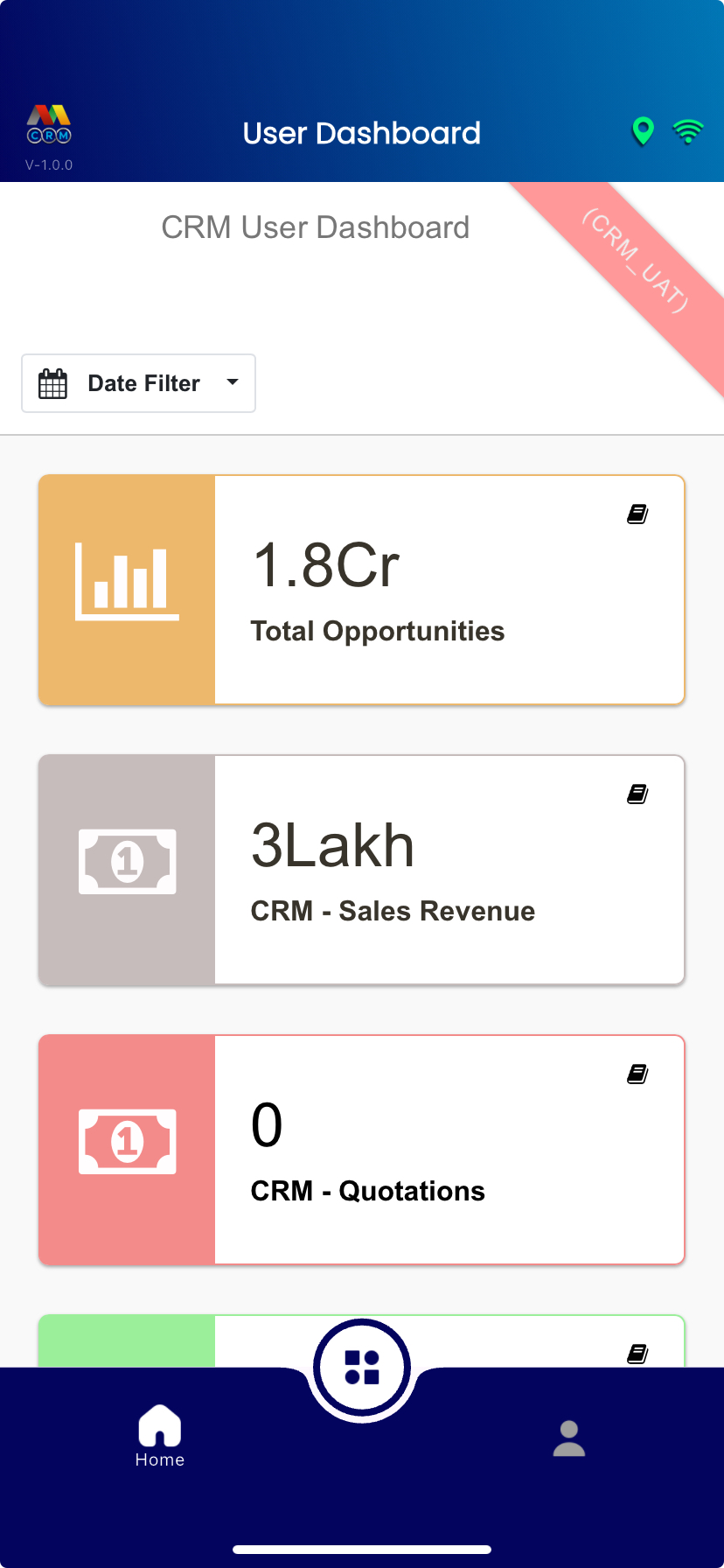Open the report book icon on CRM - Quotations card
The image size is (724, 1568).
pyautogui.click(x=637, y=1074)
